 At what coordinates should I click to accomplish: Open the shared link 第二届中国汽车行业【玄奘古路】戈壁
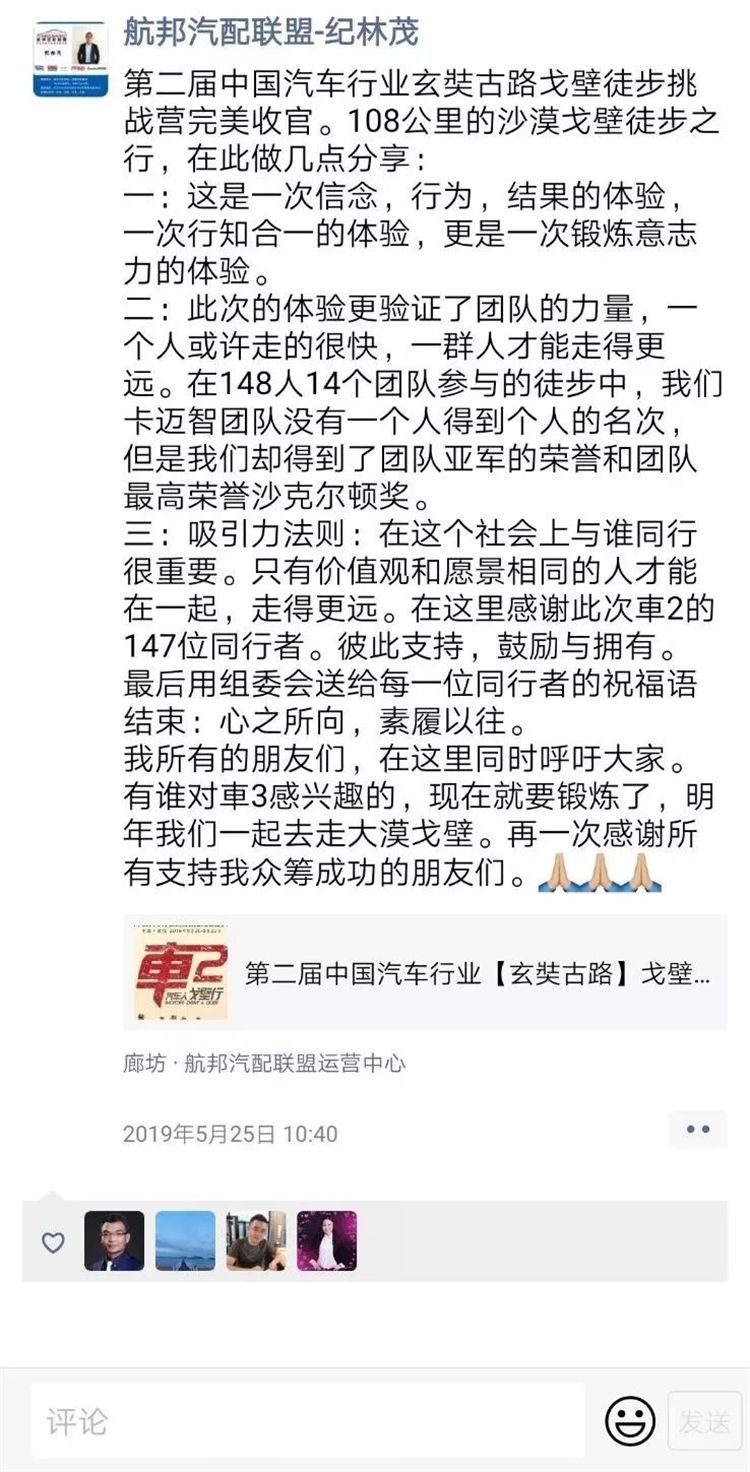click(425, 973)
